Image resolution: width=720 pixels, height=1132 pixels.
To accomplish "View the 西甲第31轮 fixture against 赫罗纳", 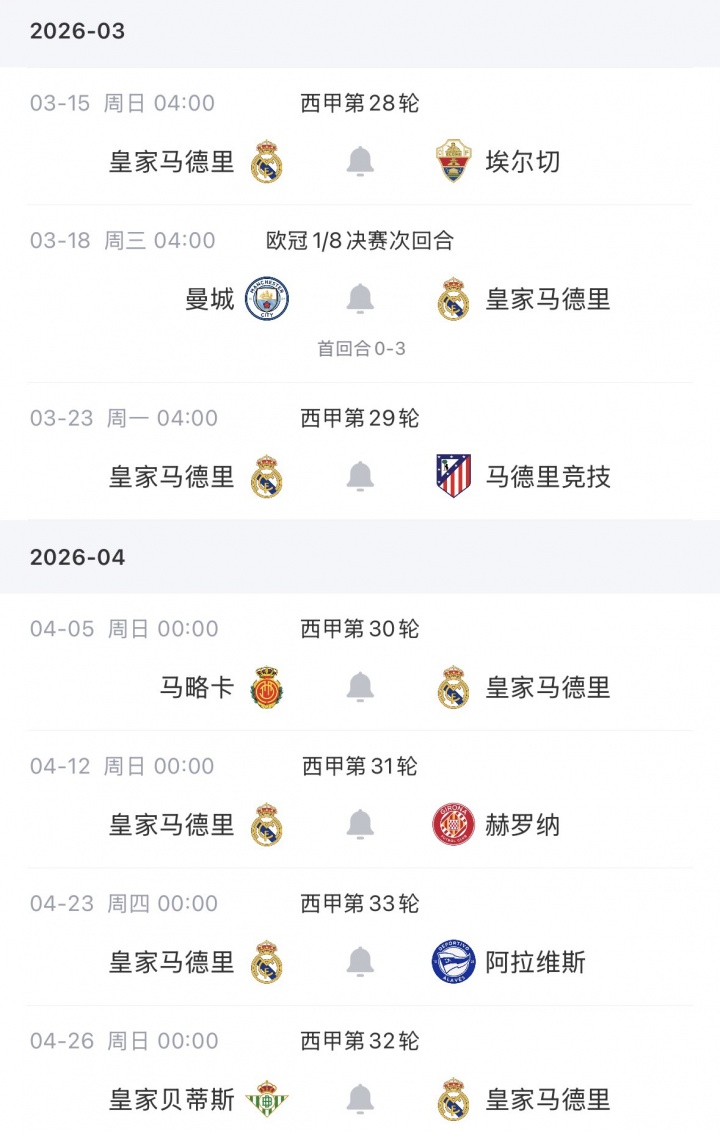I will (x=360, y=767).
